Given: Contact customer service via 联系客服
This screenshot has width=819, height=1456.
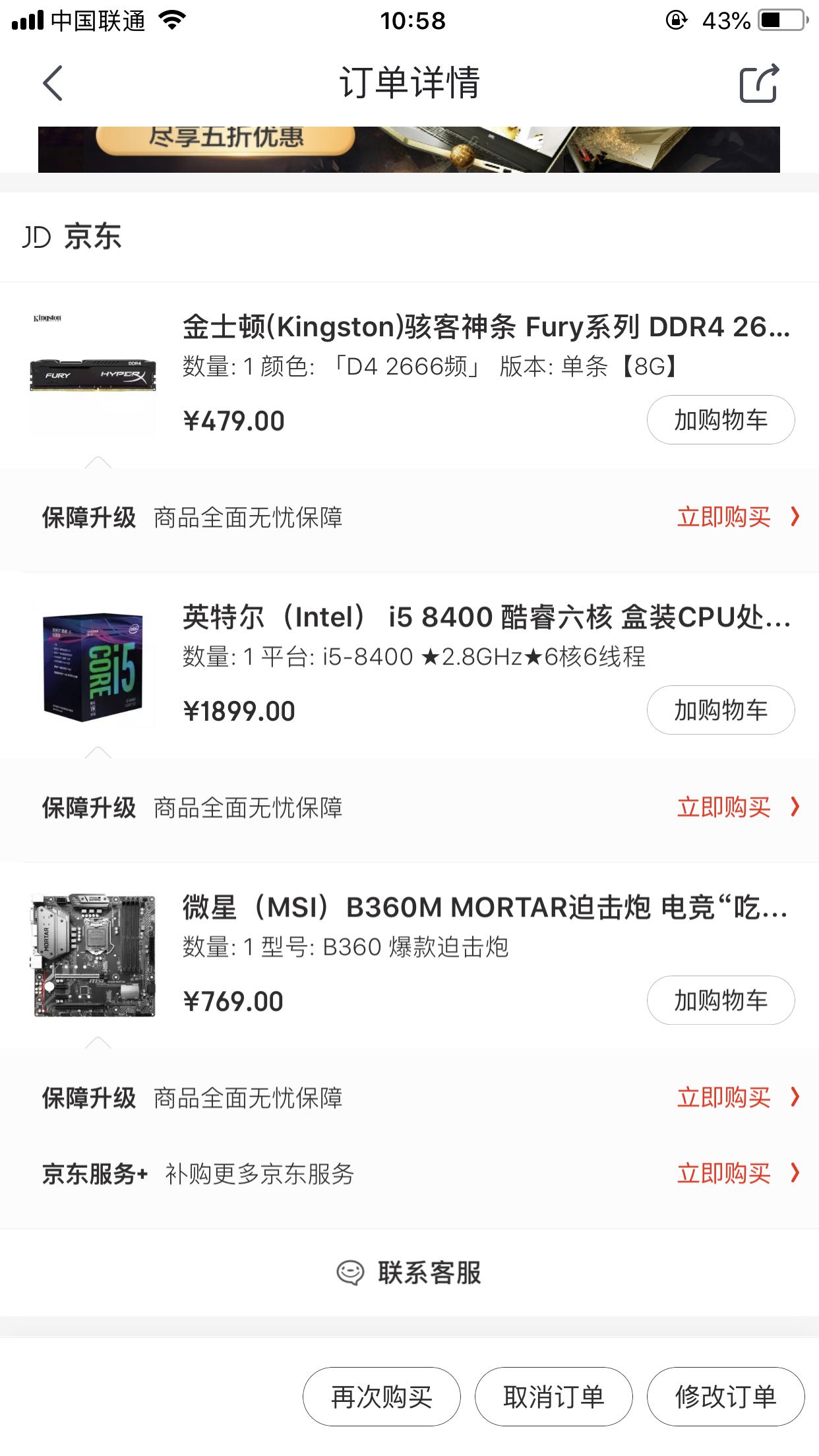Looking at the screenshot, I should 409,1273.
